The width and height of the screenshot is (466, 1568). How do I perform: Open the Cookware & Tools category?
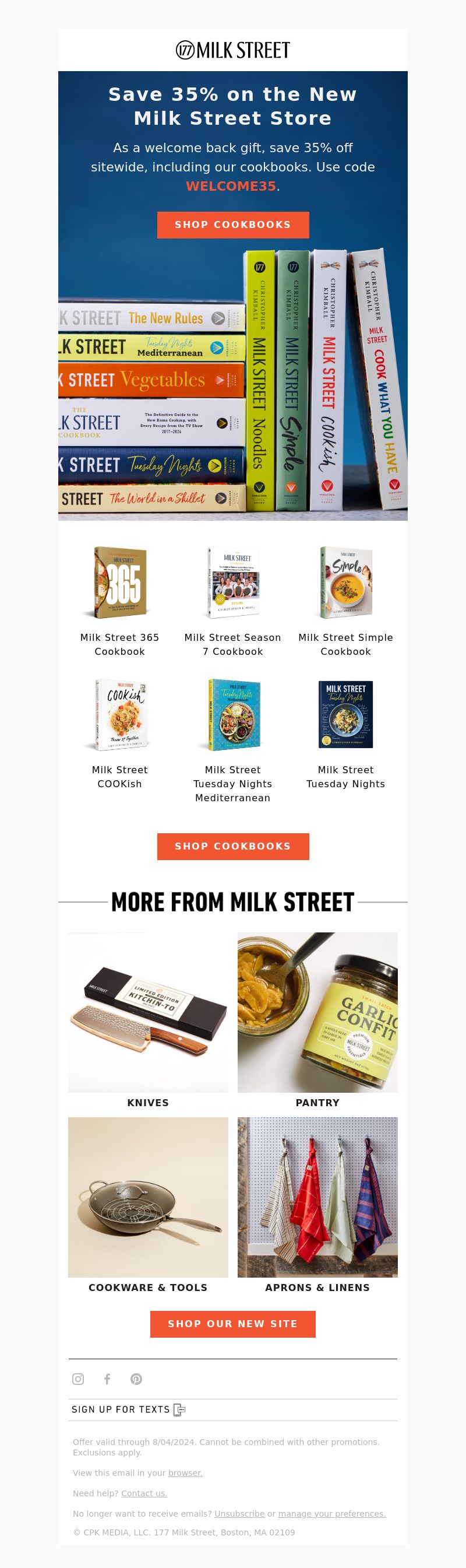(148, 1198)
